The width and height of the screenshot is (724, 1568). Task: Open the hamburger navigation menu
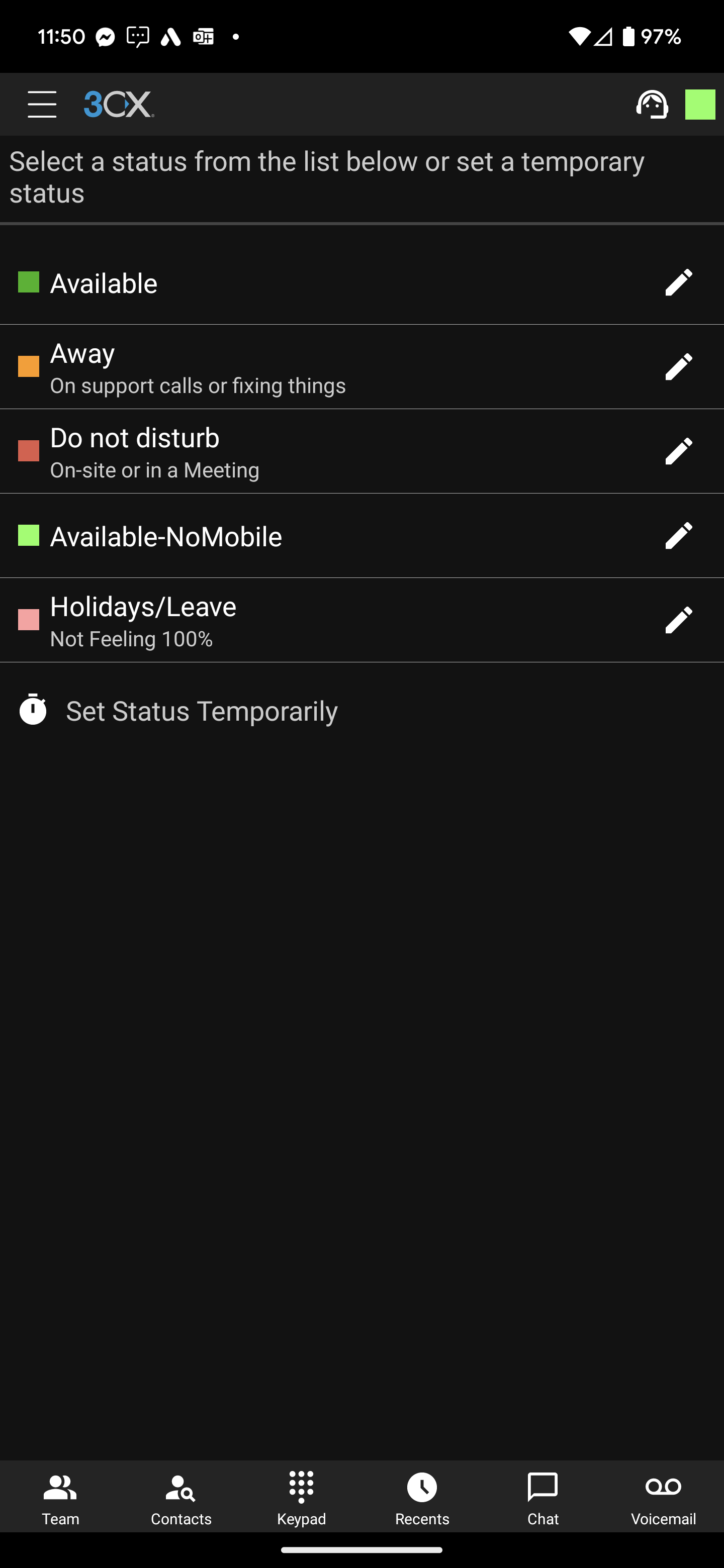coord(42,104)
